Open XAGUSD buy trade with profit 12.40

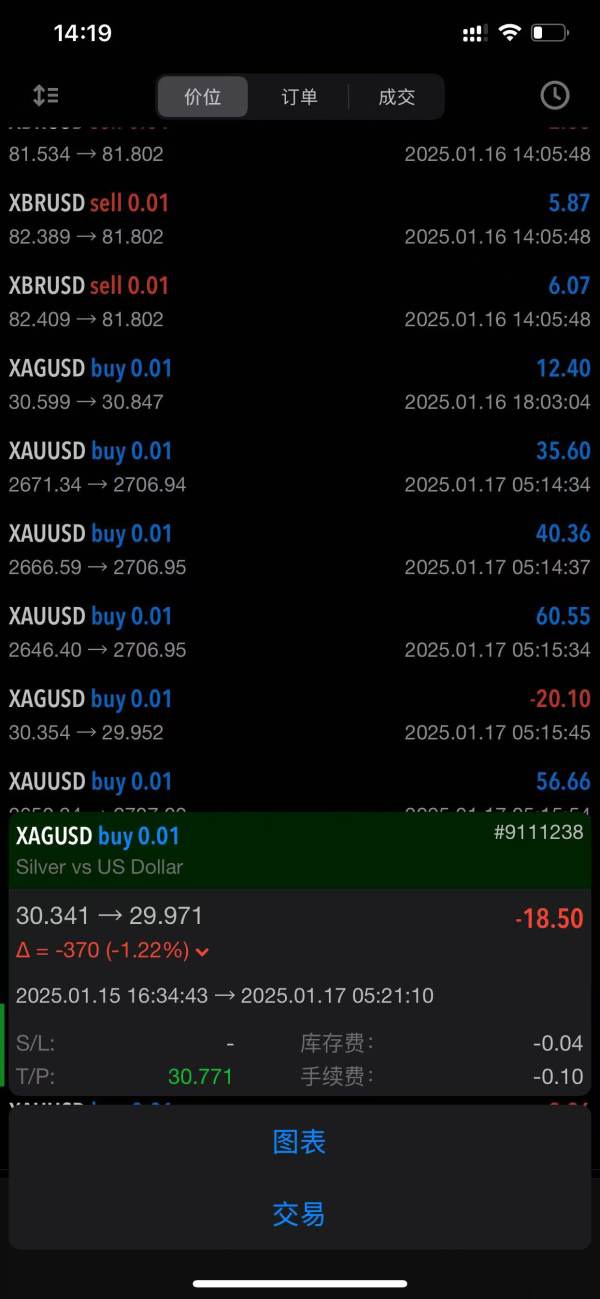coord(300,385)
